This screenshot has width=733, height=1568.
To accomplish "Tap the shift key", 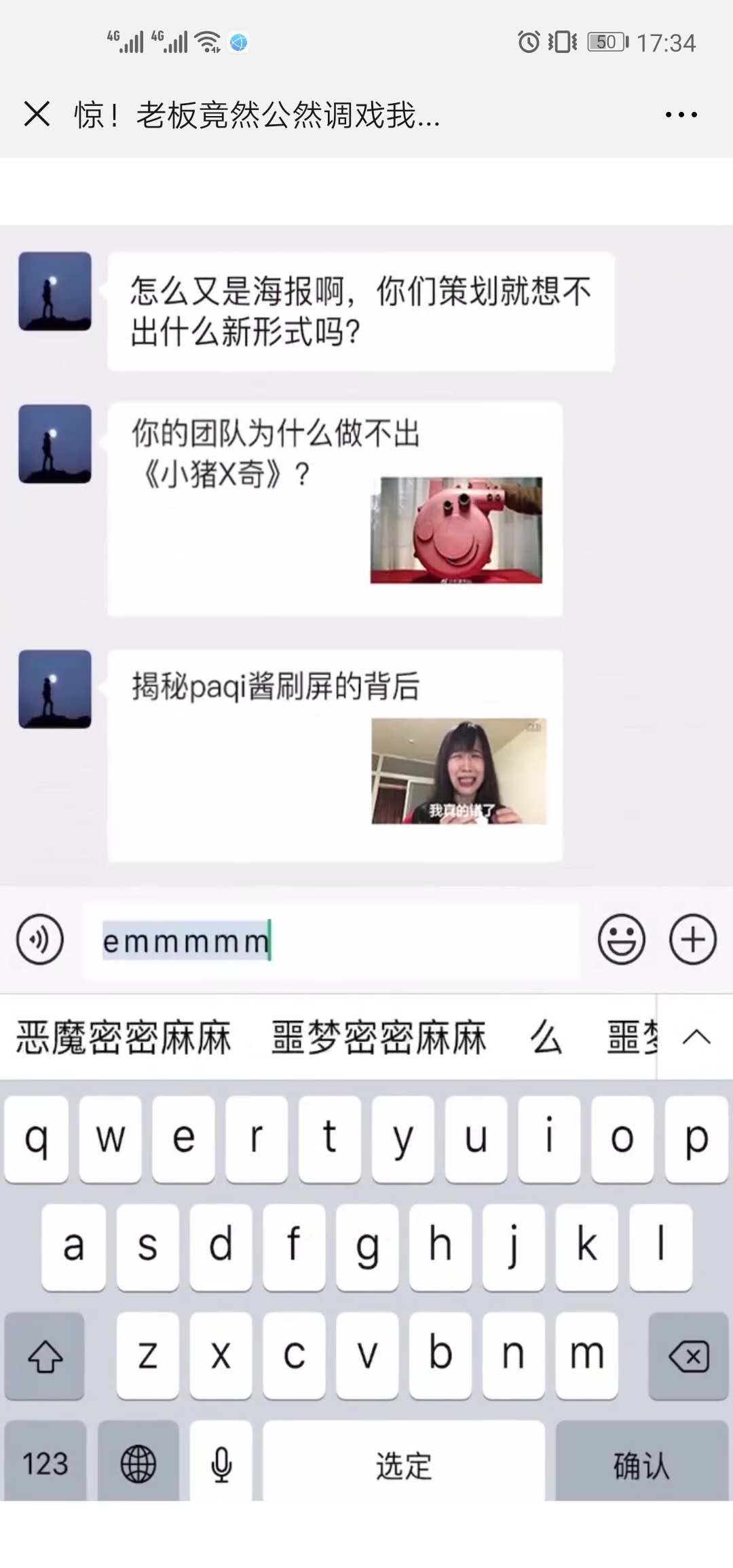I will click(45, 1356).
